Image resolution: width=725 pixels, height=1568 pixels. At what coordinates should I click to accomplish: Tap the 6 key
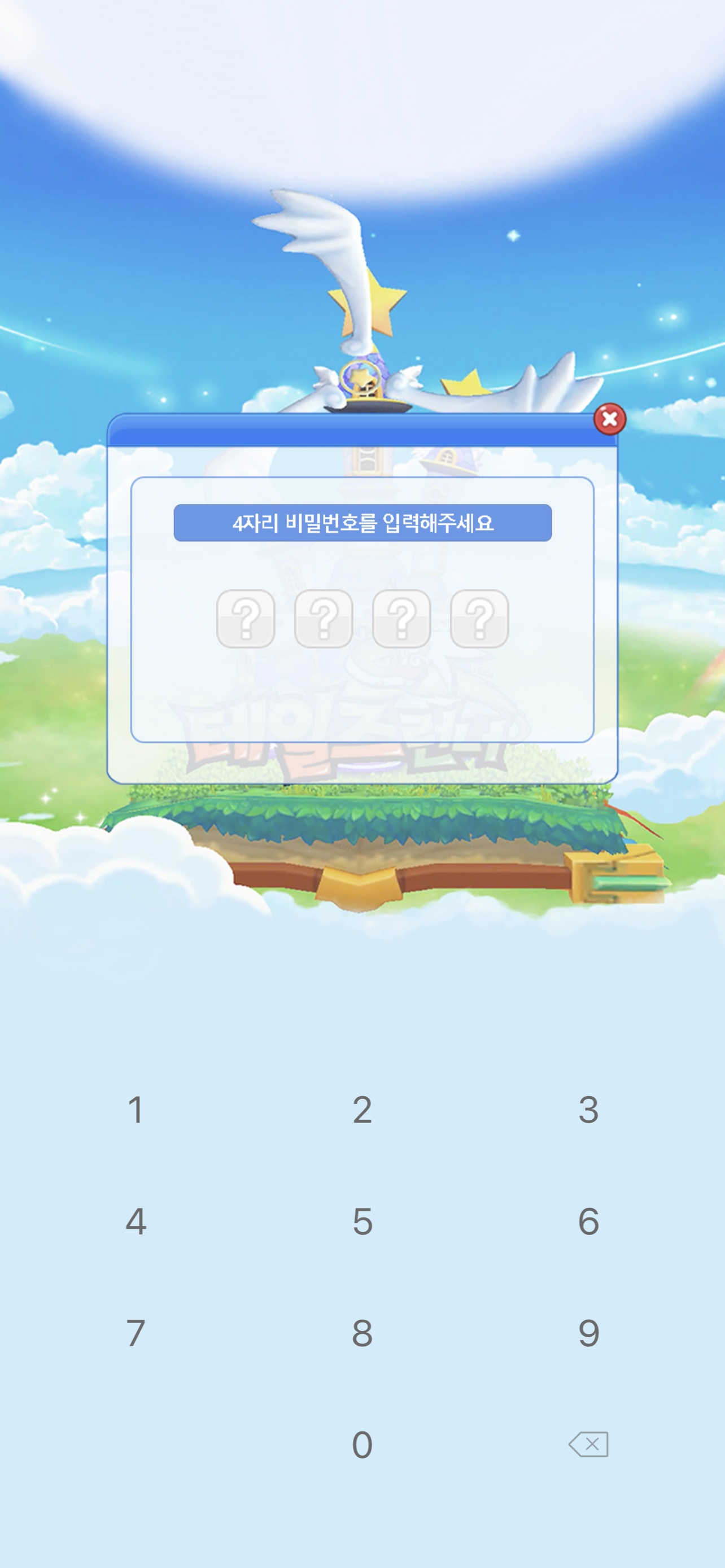point(589,1221)
